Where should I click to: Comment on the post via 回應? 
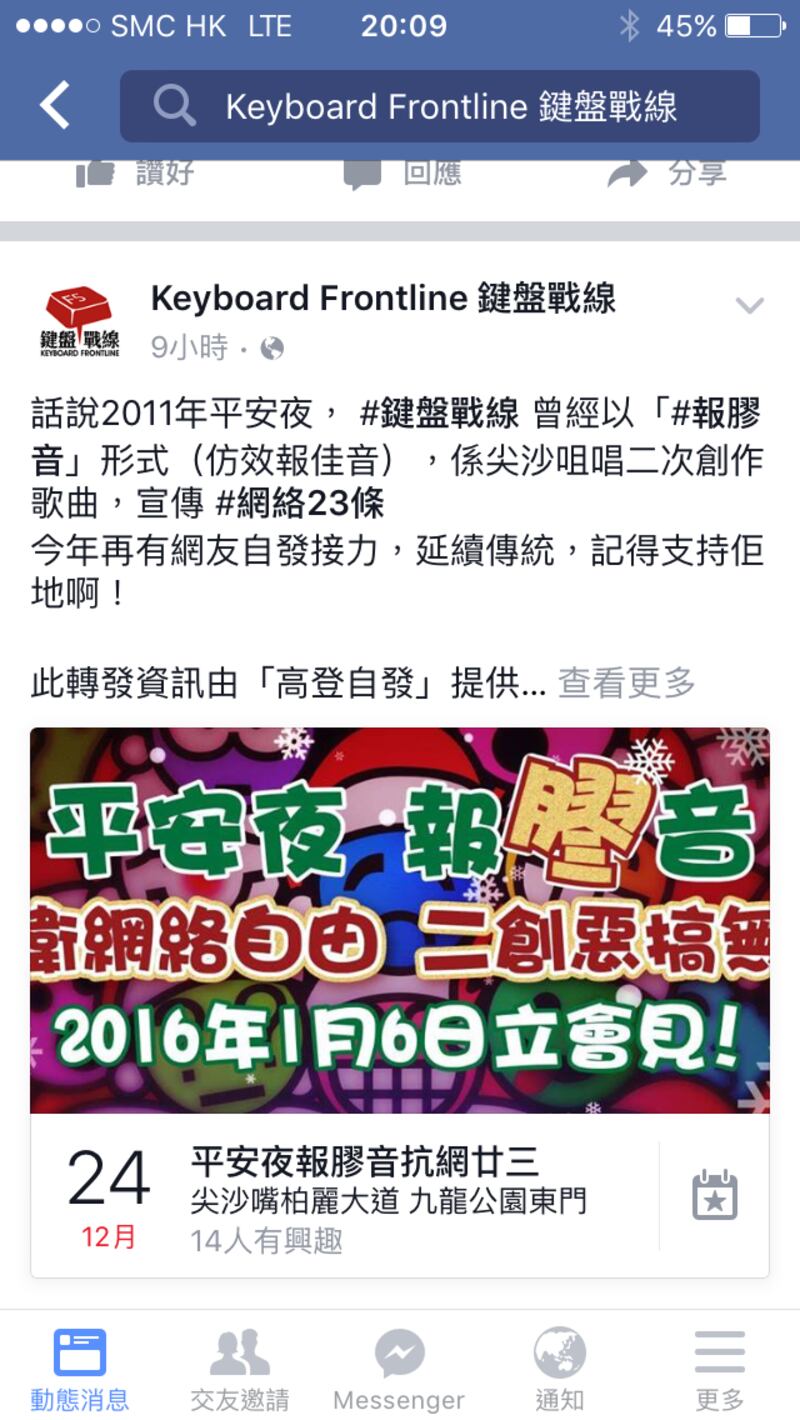click(x=403, y=174)
